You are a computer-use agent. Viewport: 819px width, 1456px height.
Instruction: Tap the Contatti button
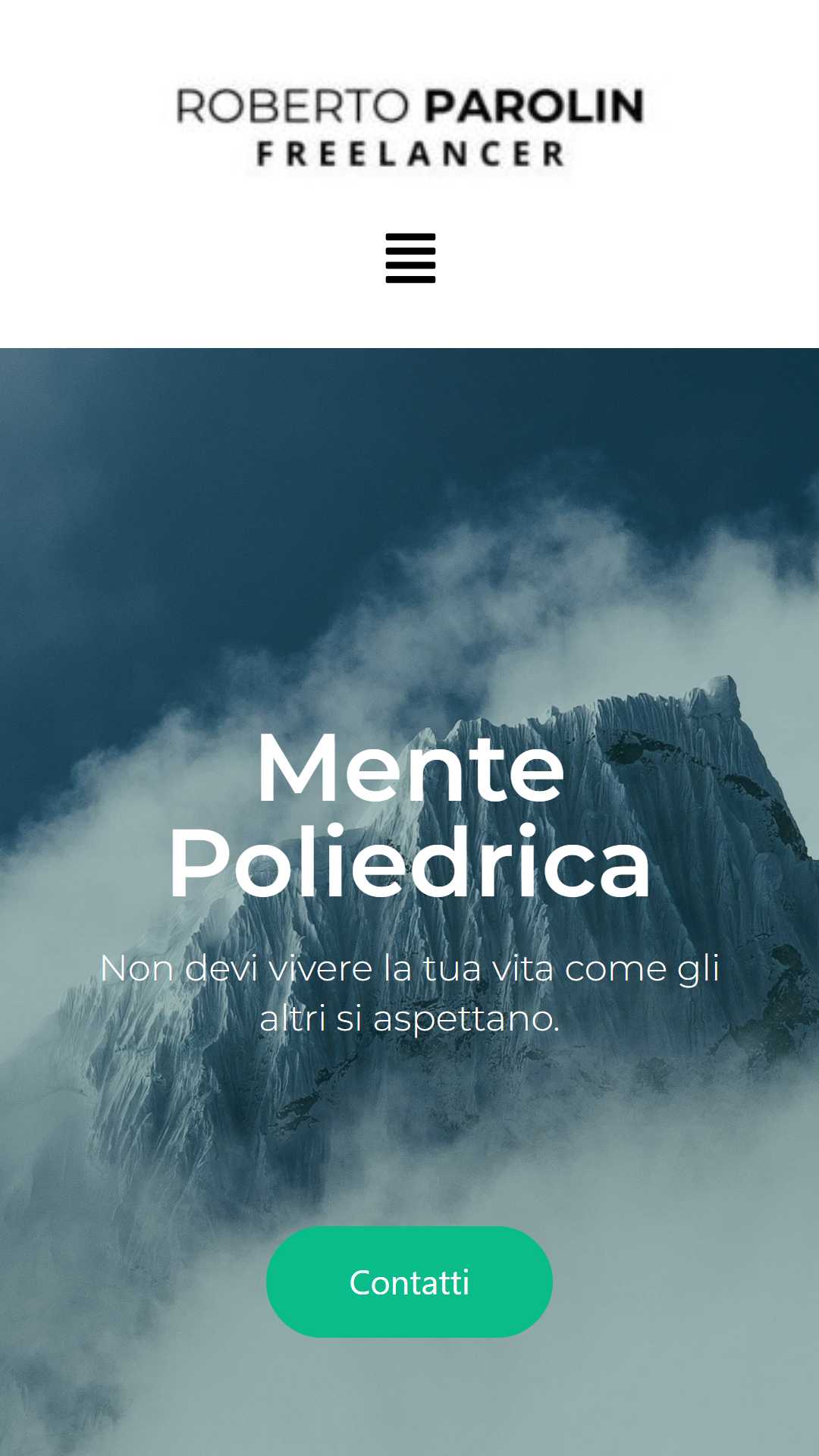tap(409, 1282)
